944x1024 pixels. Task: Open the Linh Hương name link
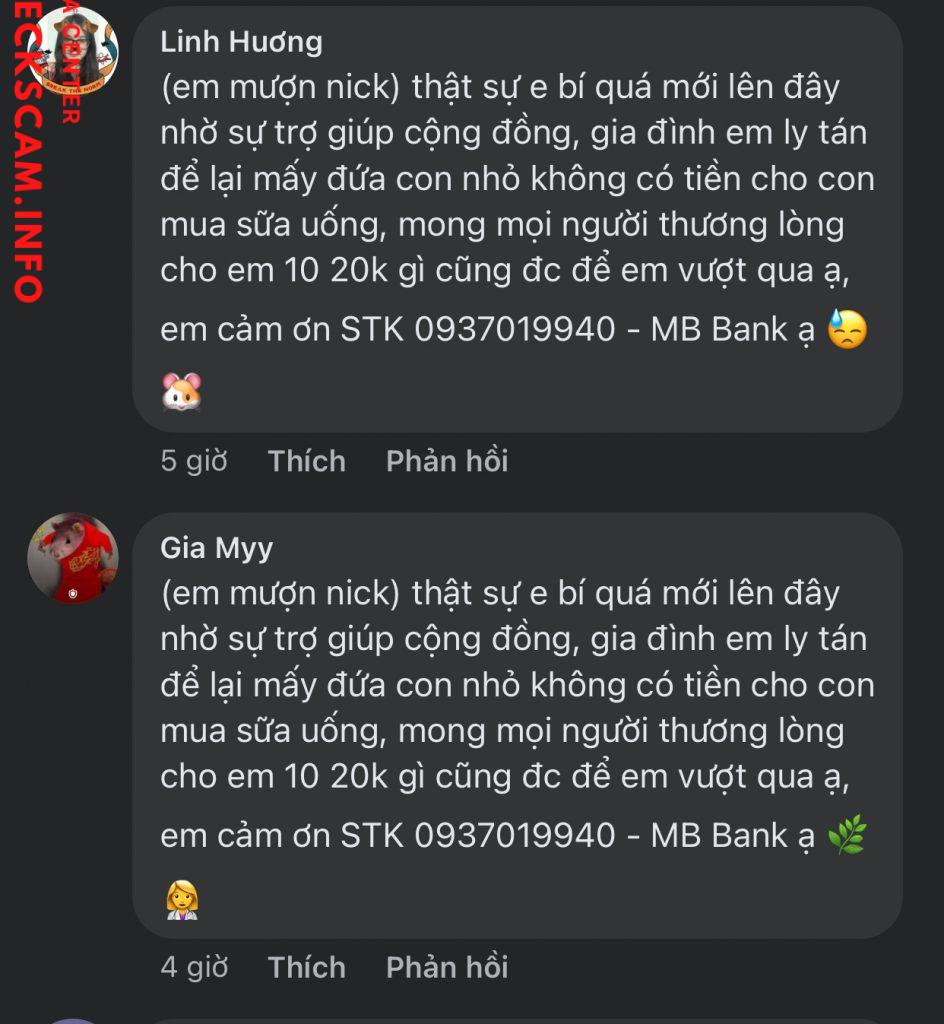241,42
